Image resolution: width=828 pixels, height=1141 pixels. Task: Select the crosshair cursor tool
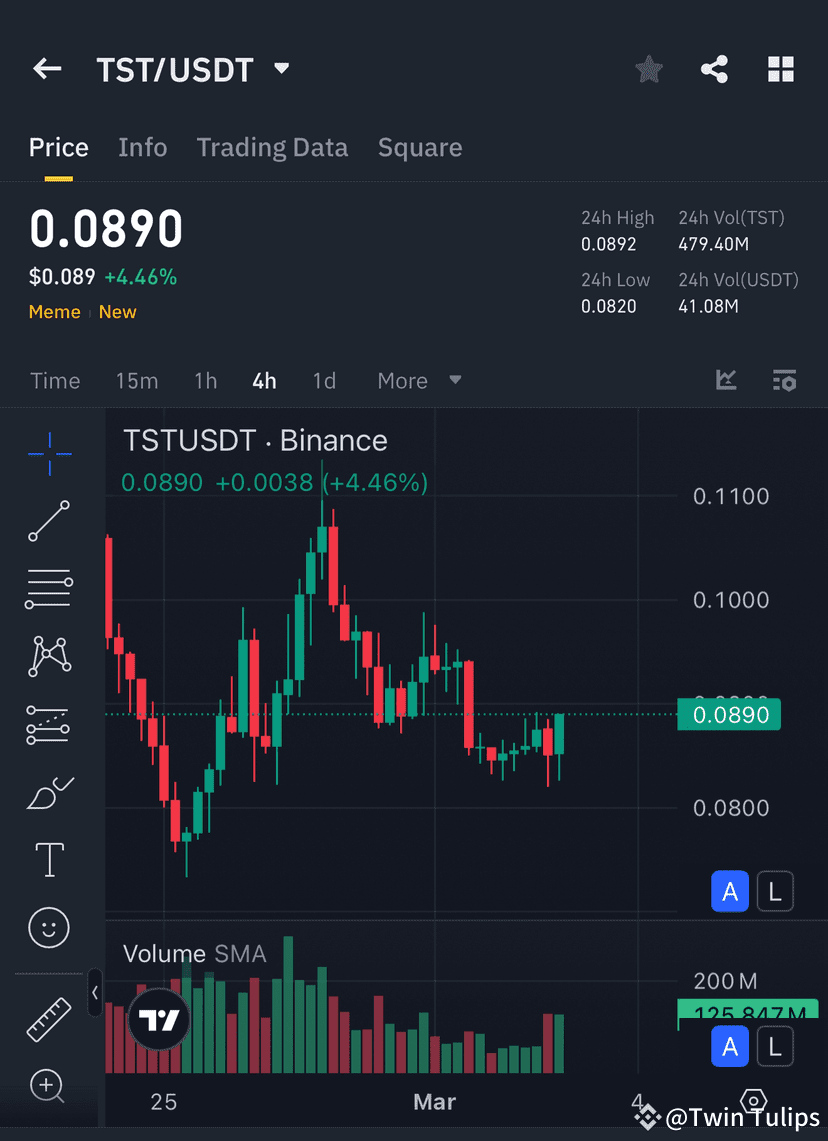point(48,453)
